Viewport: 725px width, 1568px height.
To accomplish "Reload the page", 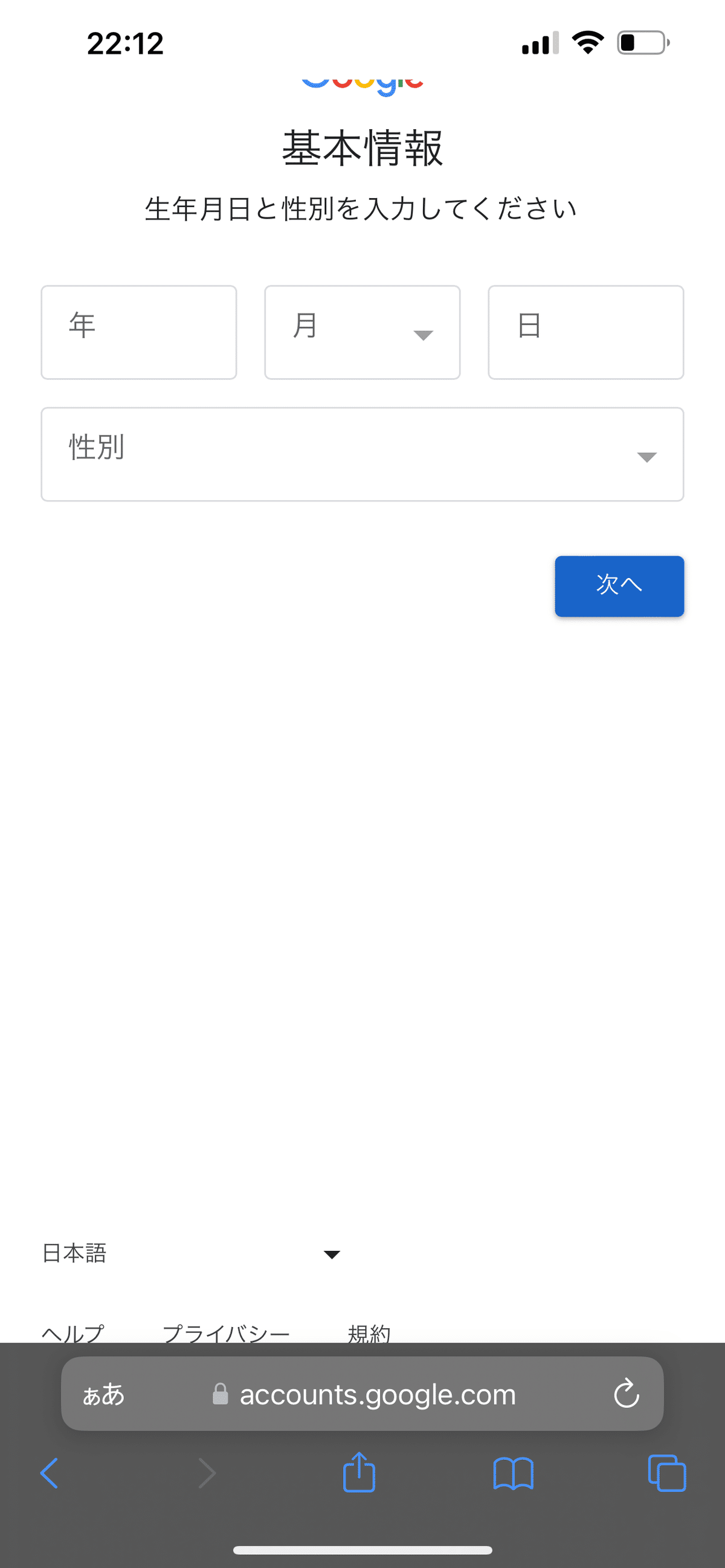I will click(x=627, y=1393).
